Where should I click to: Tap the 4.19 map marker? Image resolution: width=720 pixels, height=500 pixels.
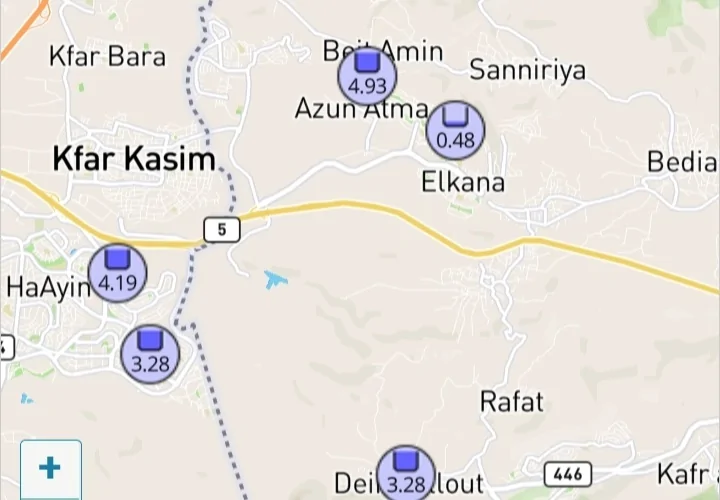pos(118,272)
